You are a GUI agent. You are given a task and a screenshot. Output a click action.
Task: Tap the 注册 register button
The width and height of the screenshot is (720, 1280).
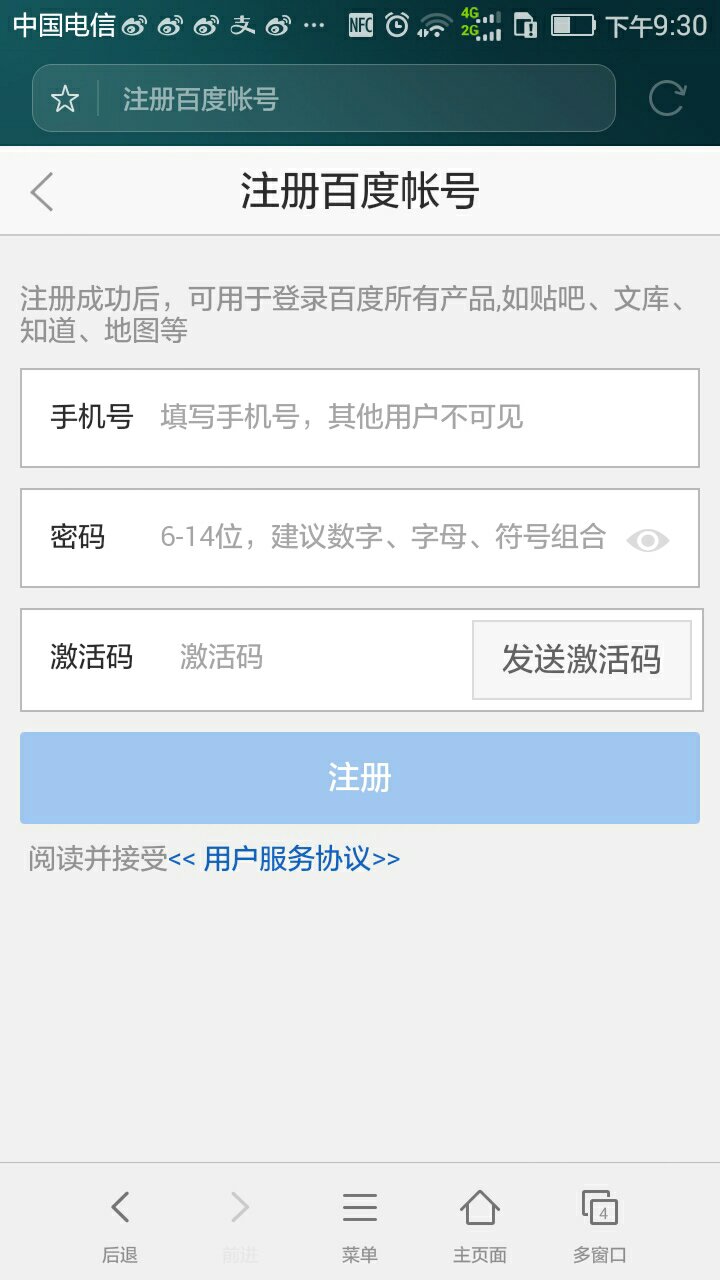point(360,777)
